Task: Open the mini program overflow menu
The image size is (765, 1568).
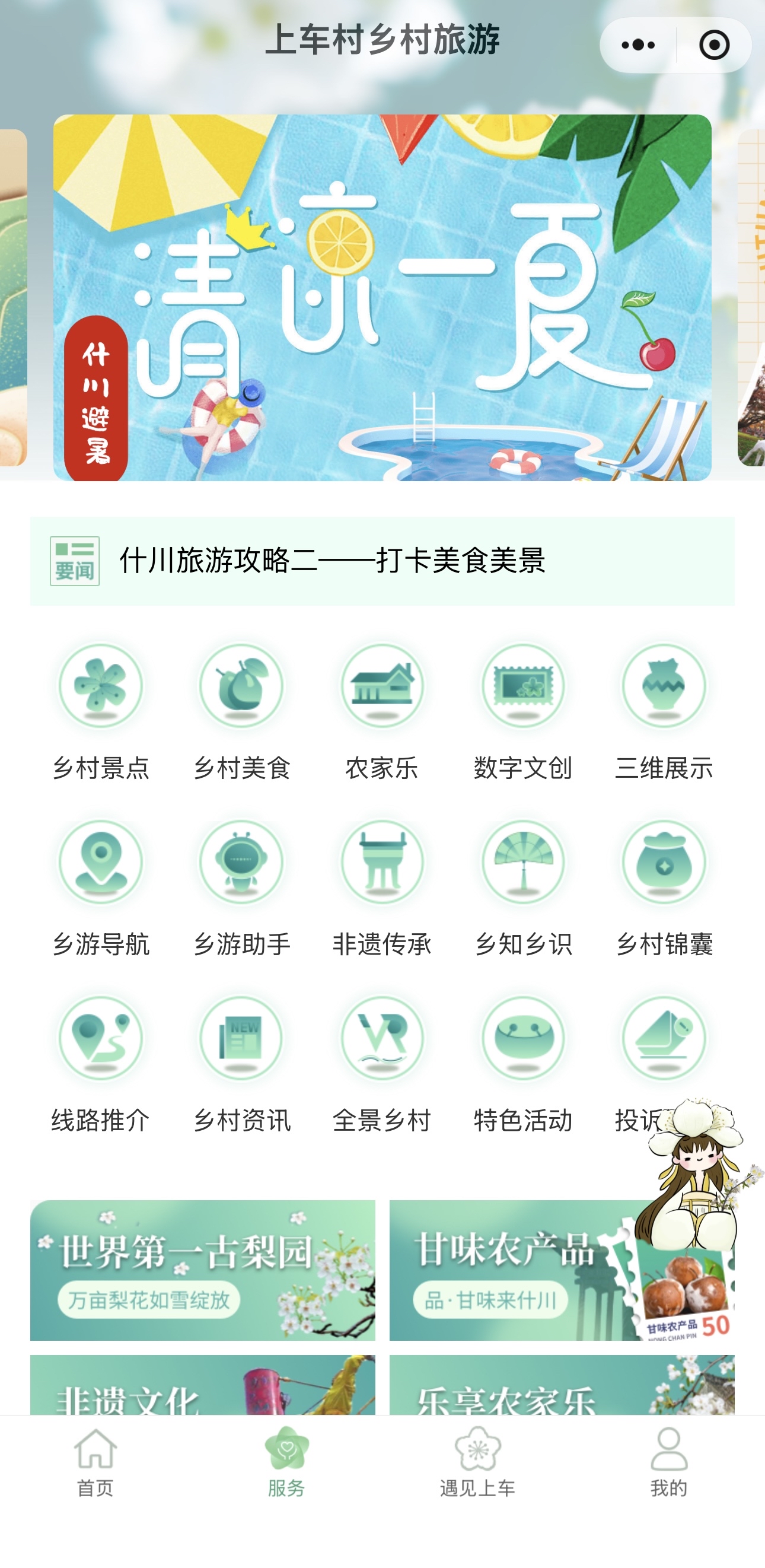Action: [x=638, y=45]
